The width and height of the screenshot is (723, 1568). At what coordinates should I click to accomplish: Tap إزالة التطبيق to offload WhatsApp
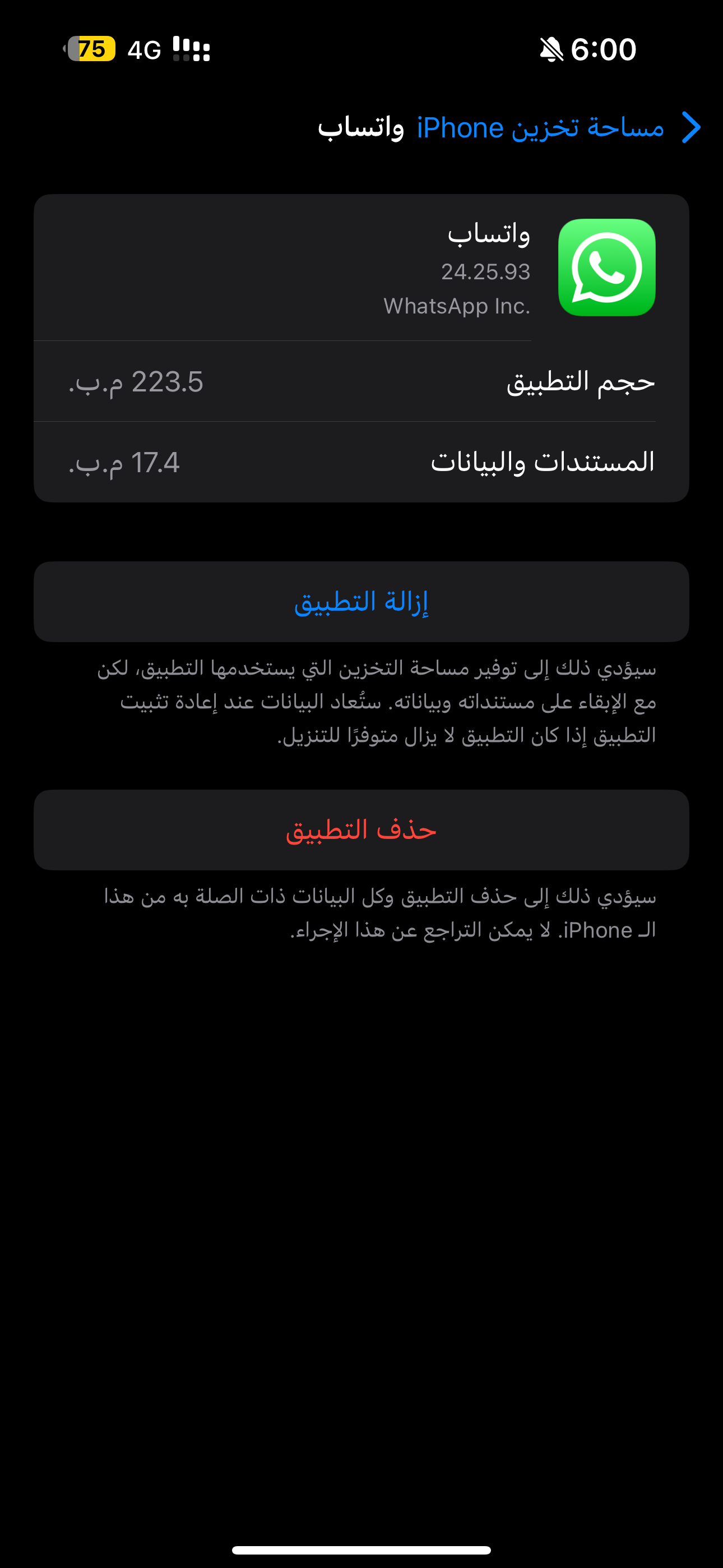coord(361,601)
